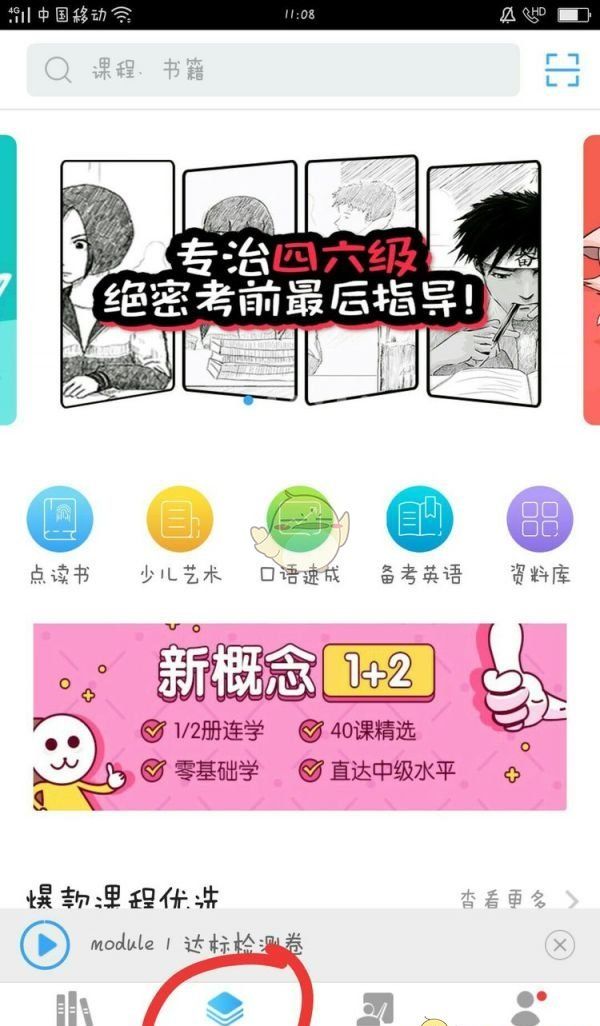Viewport: 600px width, 1026px height.
Task: Switch to the stacked-layers tab
Action: 225,1008
